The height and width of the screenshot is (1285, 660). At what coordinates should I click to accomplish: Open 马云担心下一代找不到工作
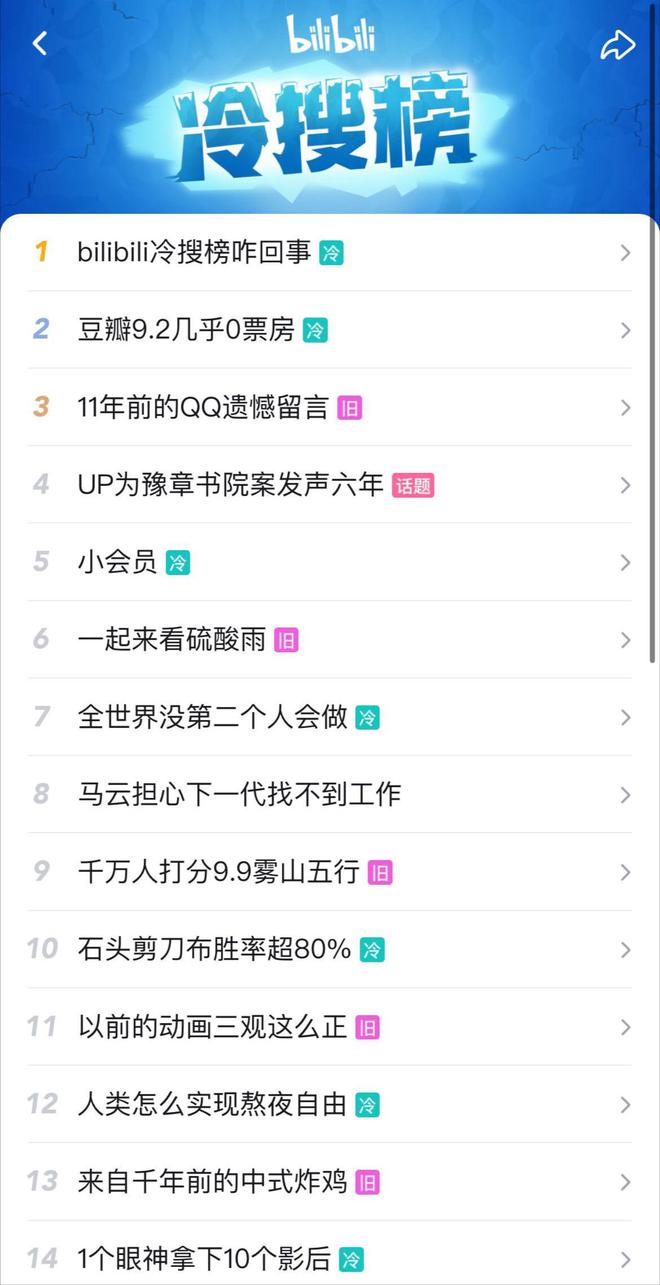coord(330,795)
